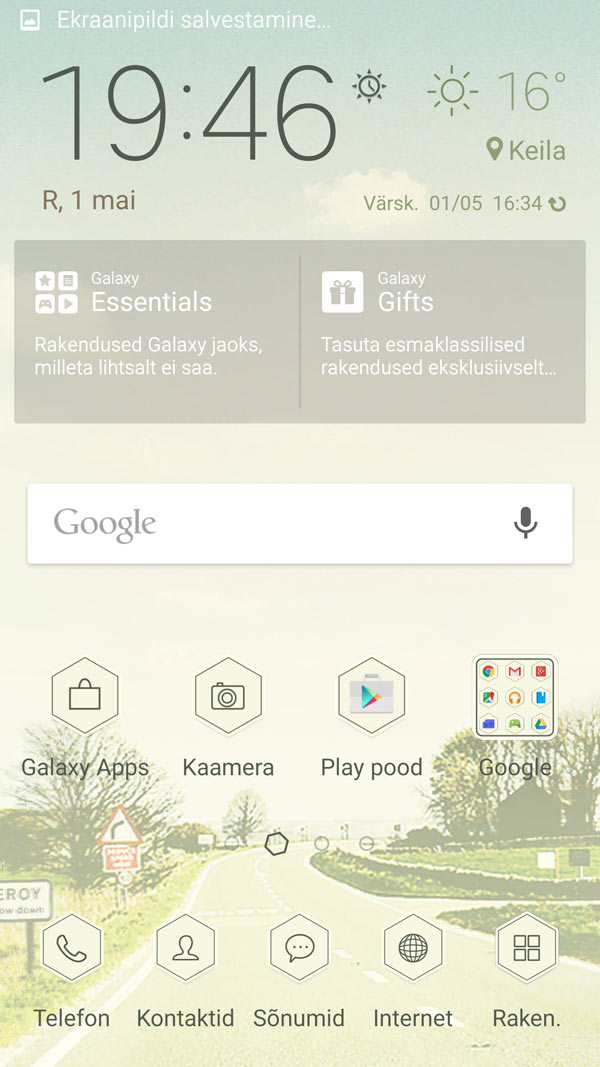Open weather details for Keila
The image size is (600, 1067).
point(526,150)
